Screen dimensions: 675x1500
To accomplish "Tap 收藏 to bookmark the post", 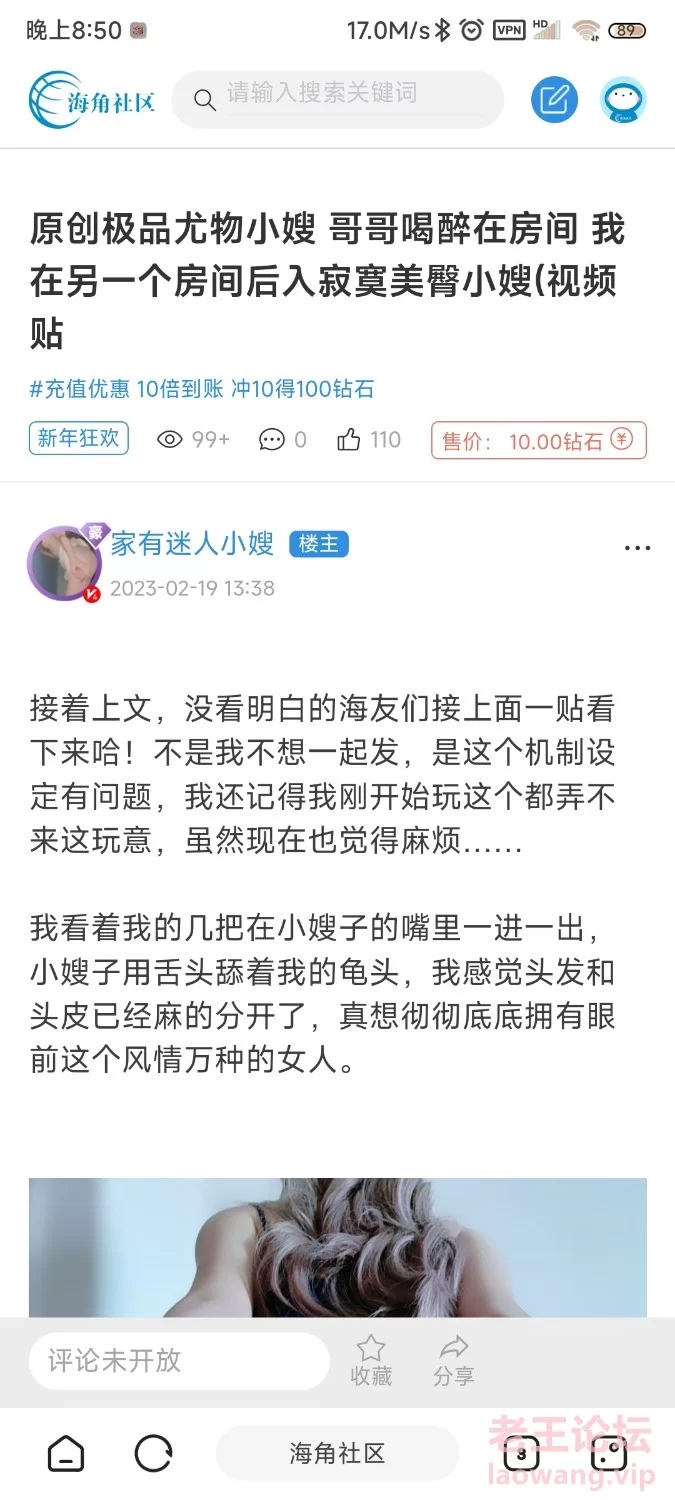I will [x=371, y=1360].
